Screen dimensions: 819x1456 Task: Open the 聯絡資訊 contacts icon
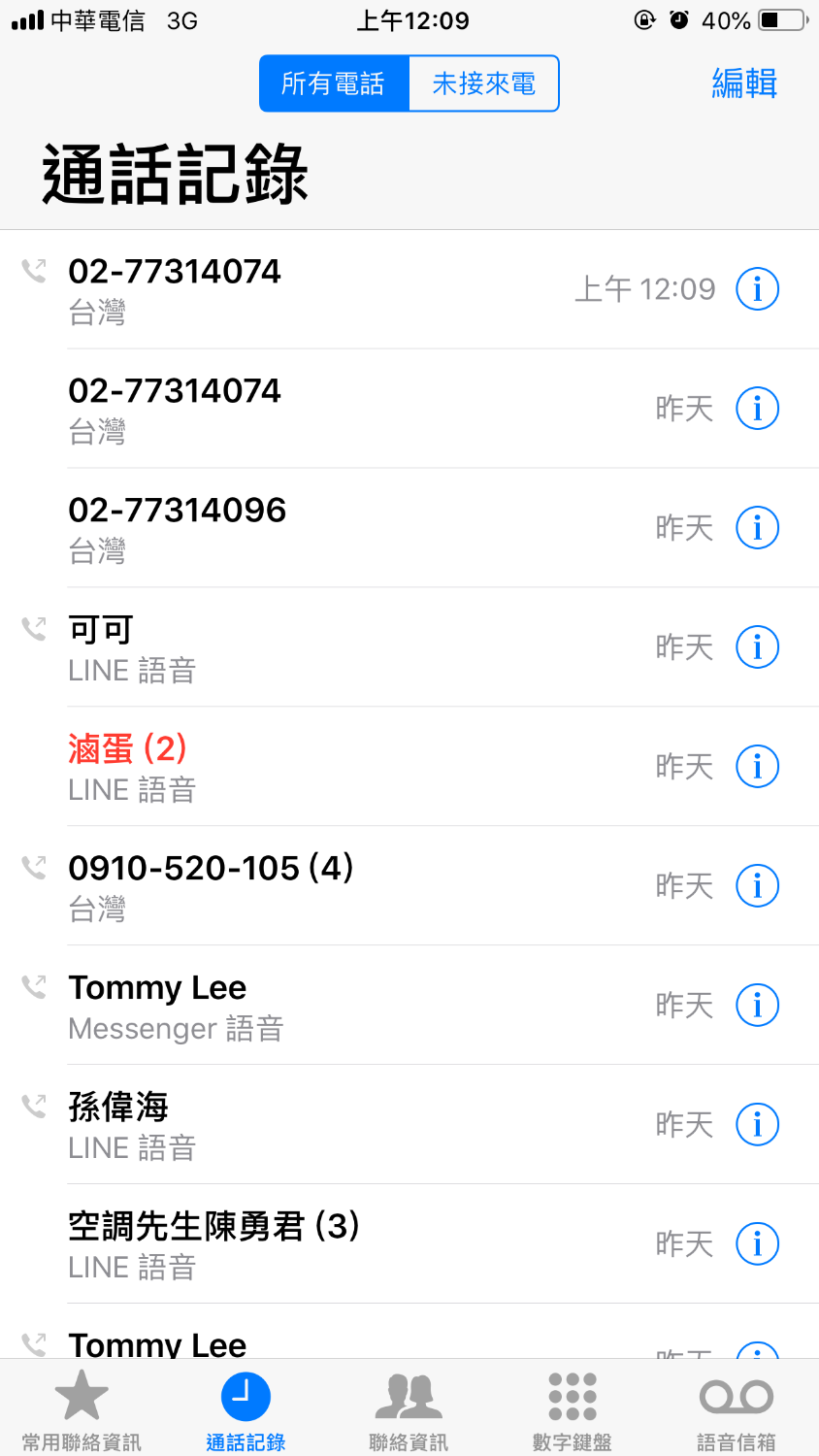click(x=409, y=1398)
